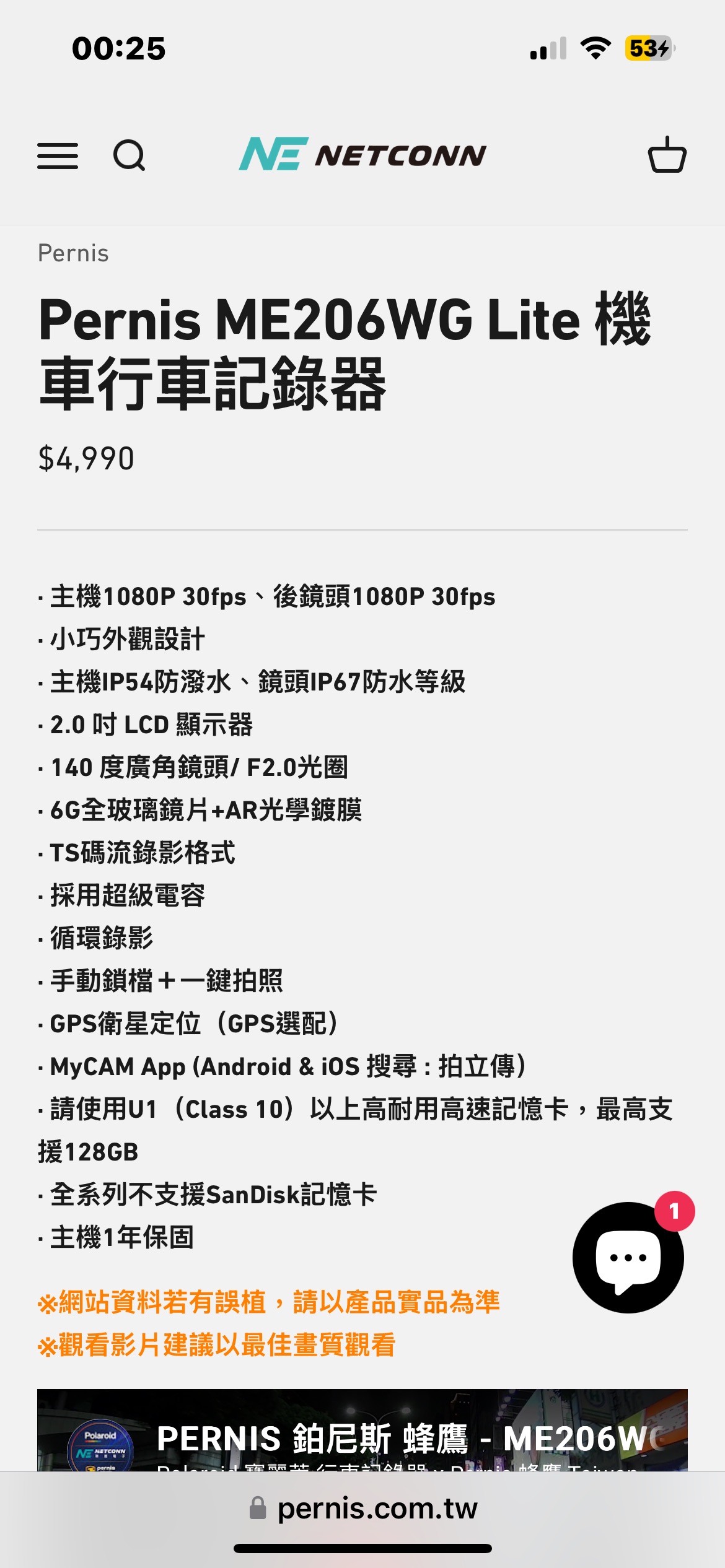The width and height of the screenshot is (725, 1568).
Task: Go to the Netconn home page logo
Action: [x=362, y=154]
